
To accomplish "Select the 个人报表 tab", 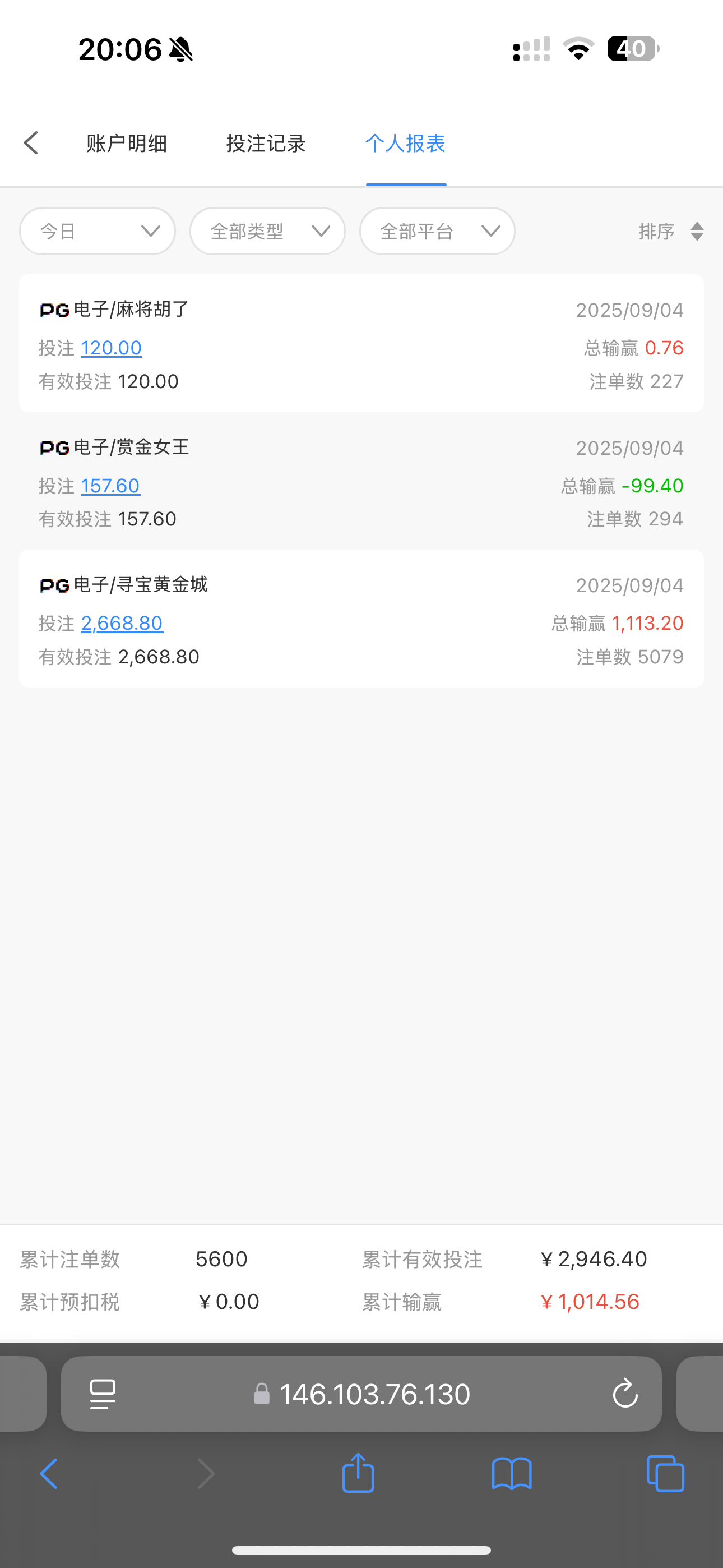I will pos(405,144).
